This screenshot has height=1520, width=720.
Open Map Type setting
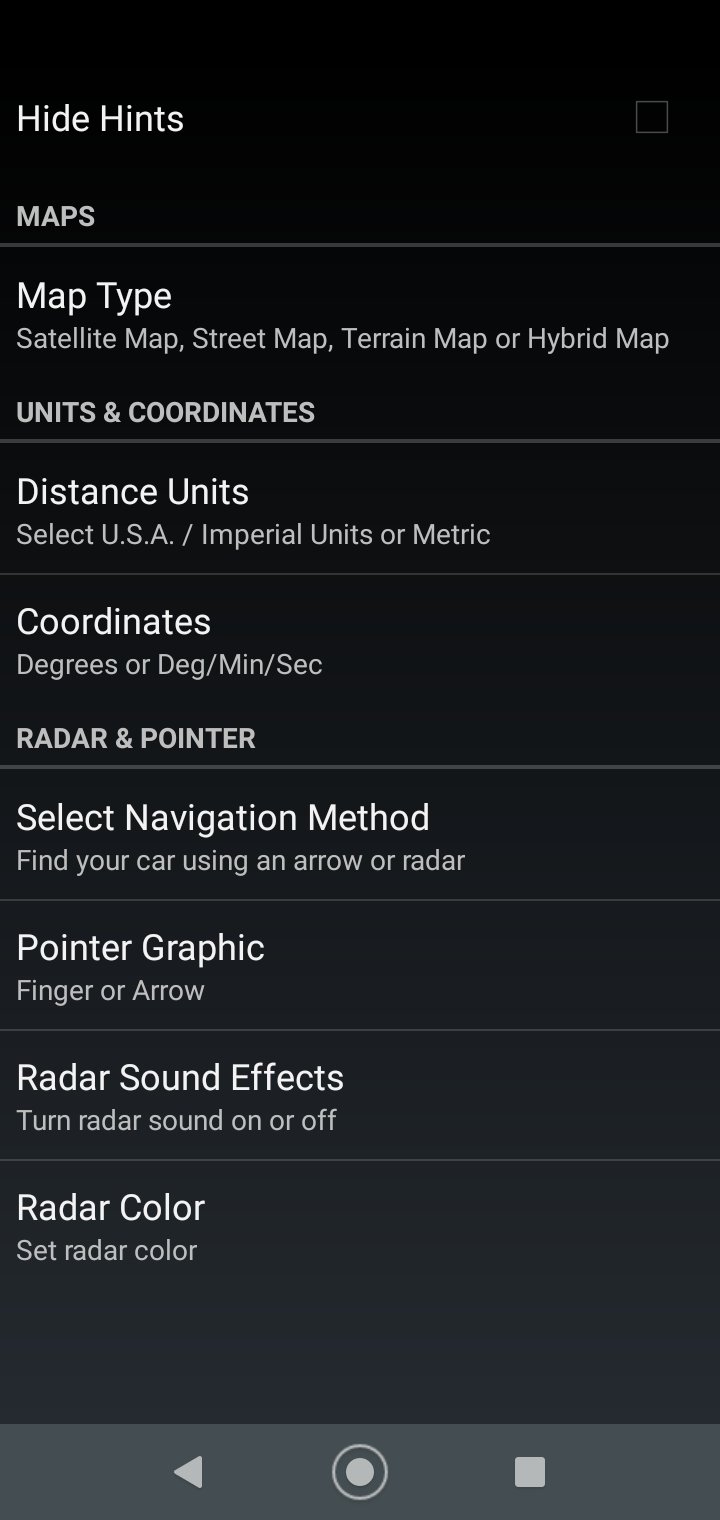[360, 315]
